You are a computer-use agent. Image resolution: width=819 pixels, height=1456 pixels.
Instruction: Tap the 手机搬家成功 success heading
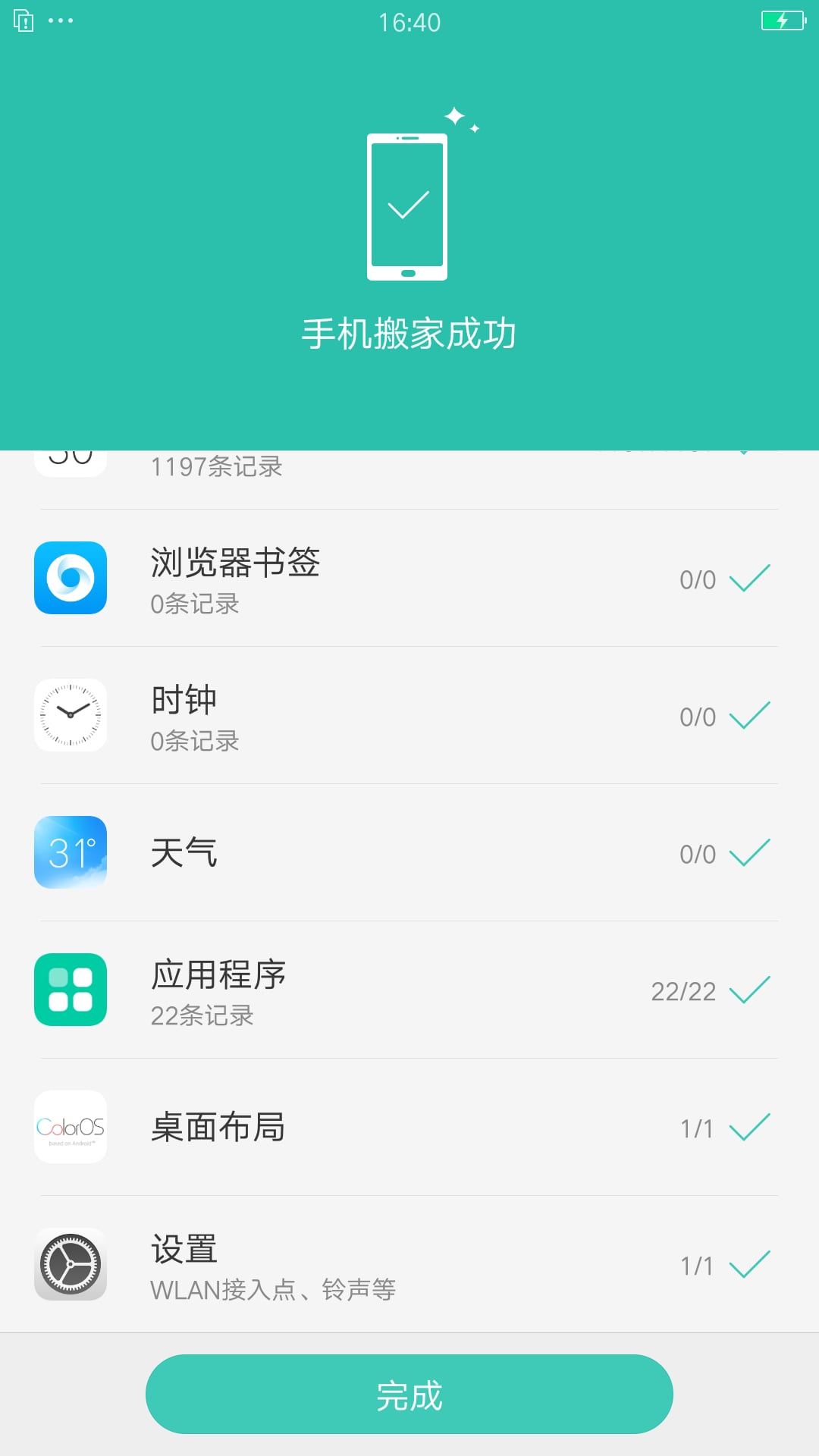coord(409,332)
